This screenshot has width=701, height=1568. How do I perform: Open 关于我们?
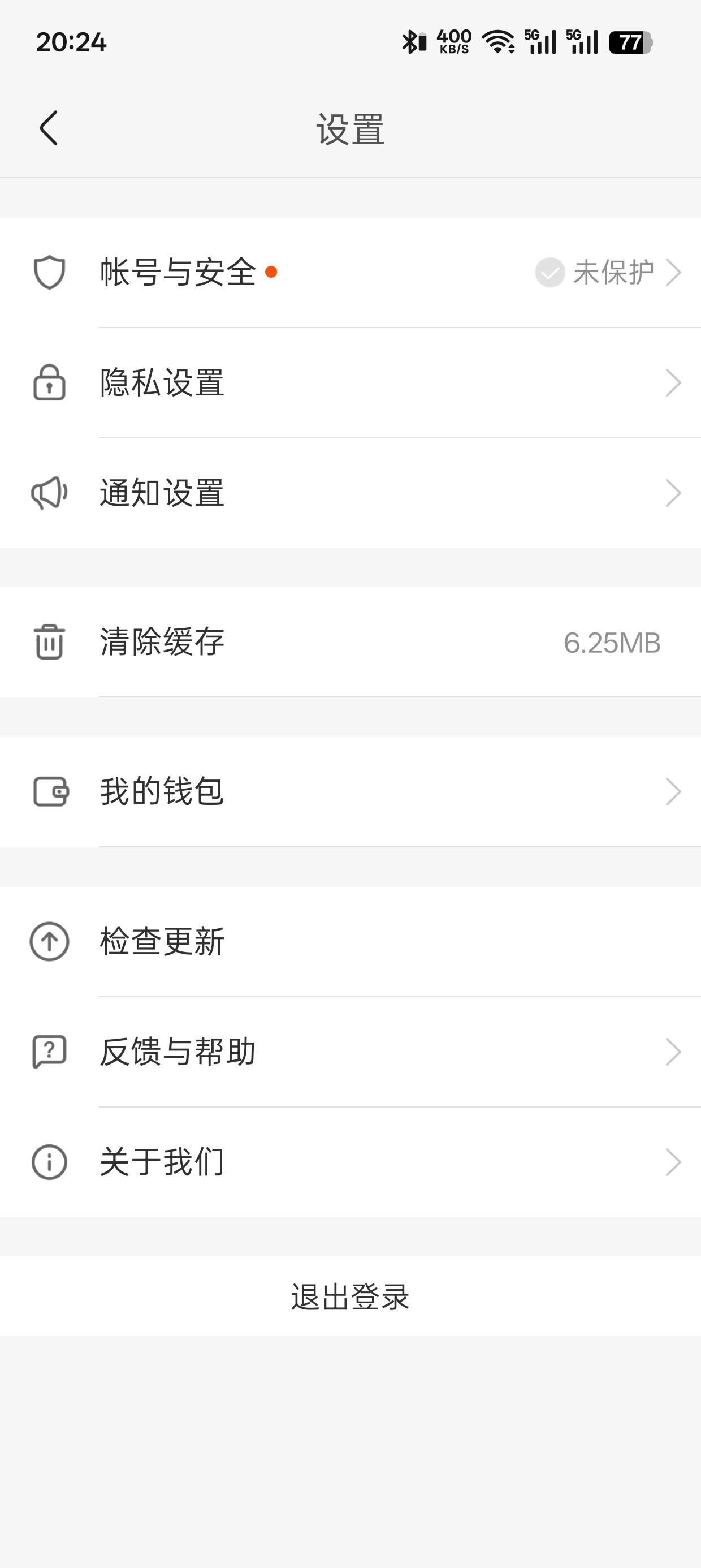pos(162,1162)
